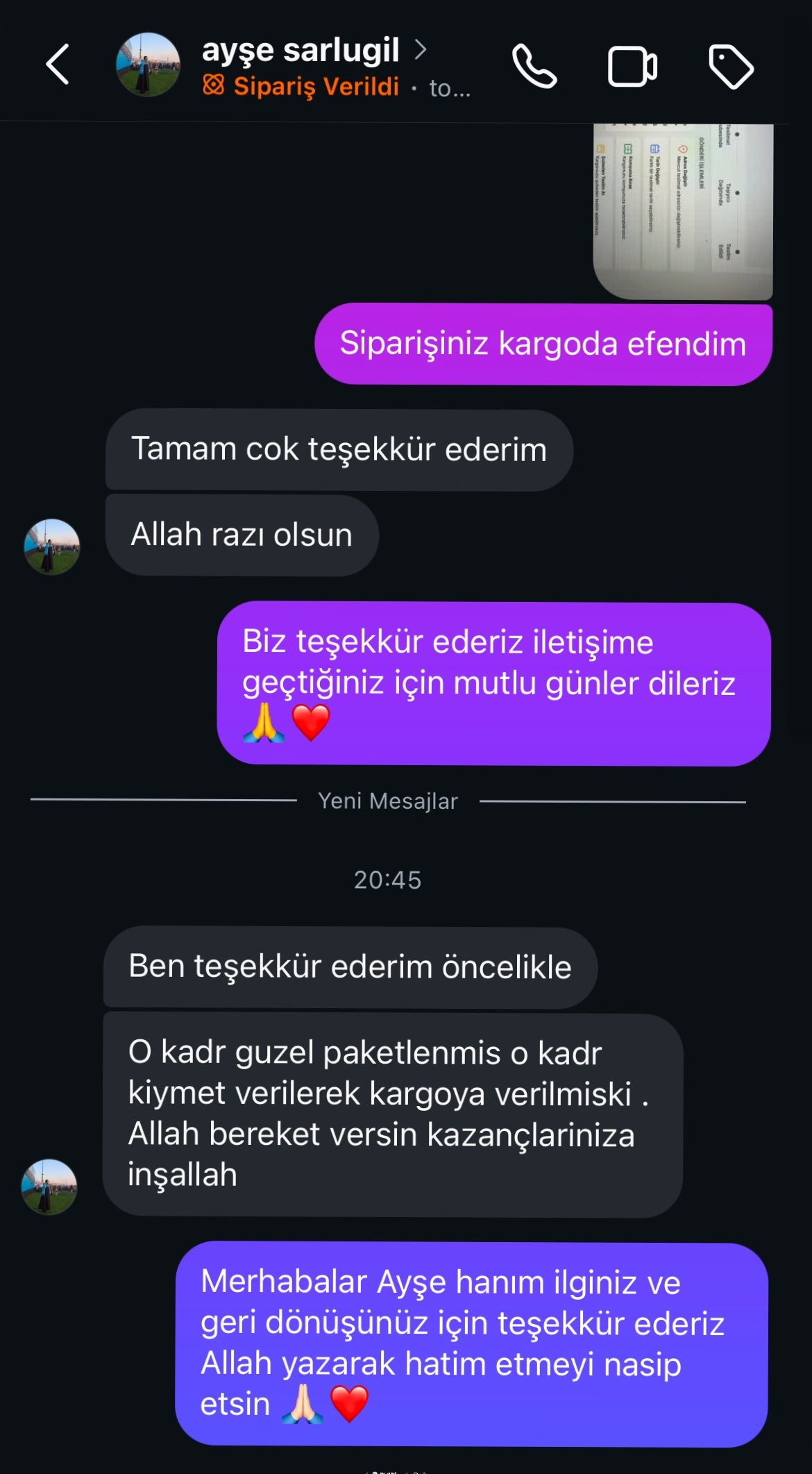View ayşe sarlugil's header profile picture
This screenshot has height=1474, width=812.
pyautogui.click(x=148, y=65)
